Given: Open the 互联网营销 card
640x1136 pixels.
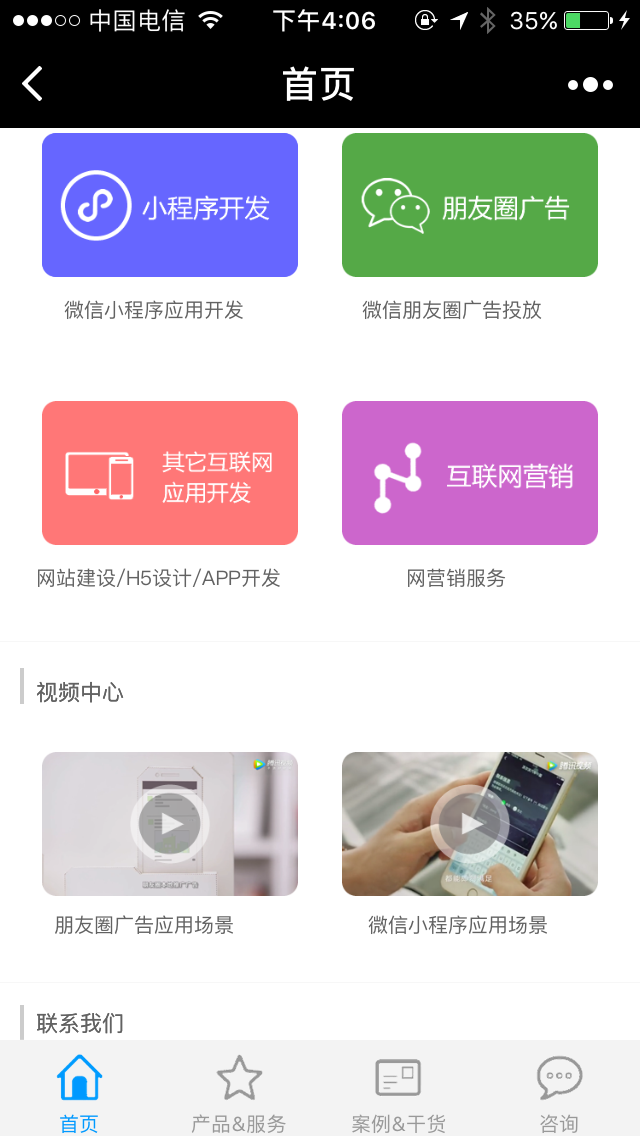Looking at the screenshot, I should tap(470, 473).
